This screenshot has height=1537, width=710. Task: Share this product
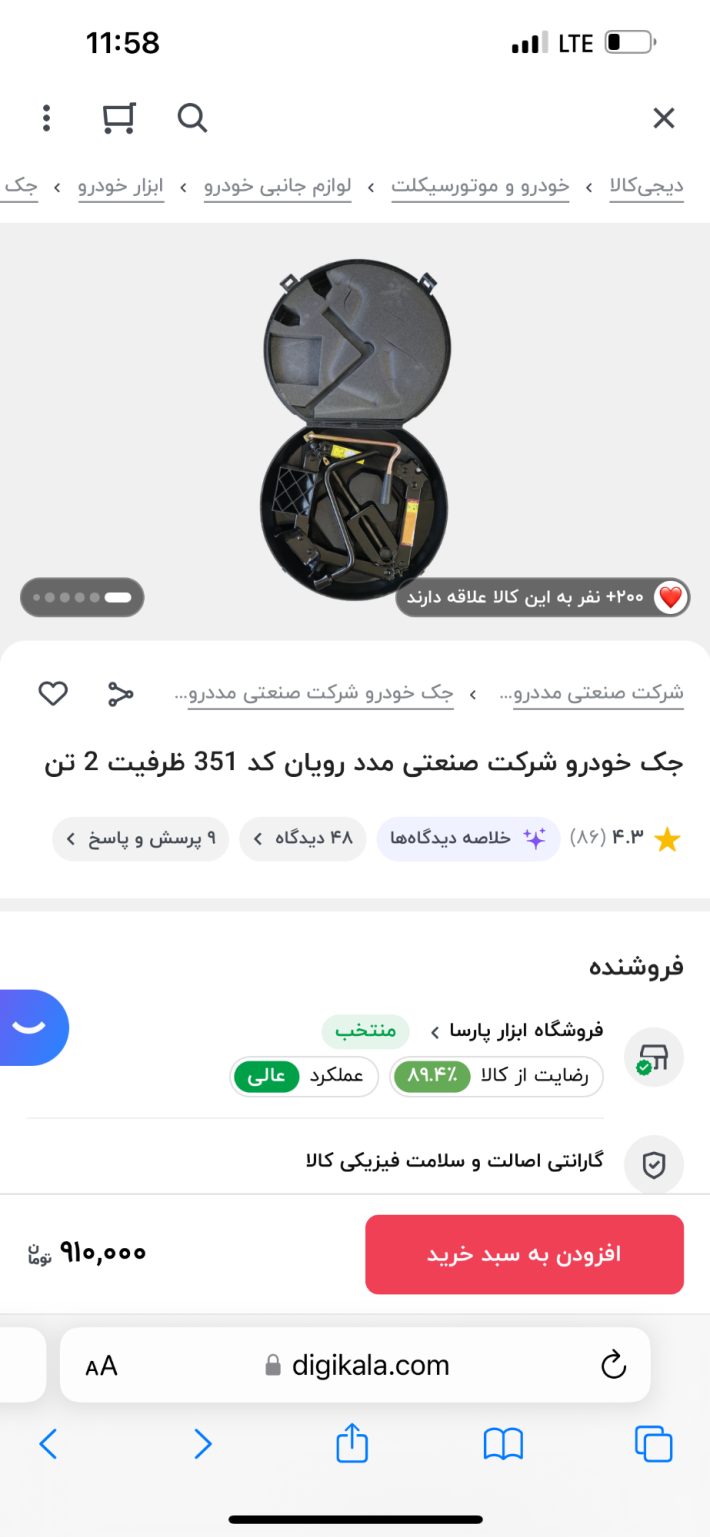(x=121, y=694)
